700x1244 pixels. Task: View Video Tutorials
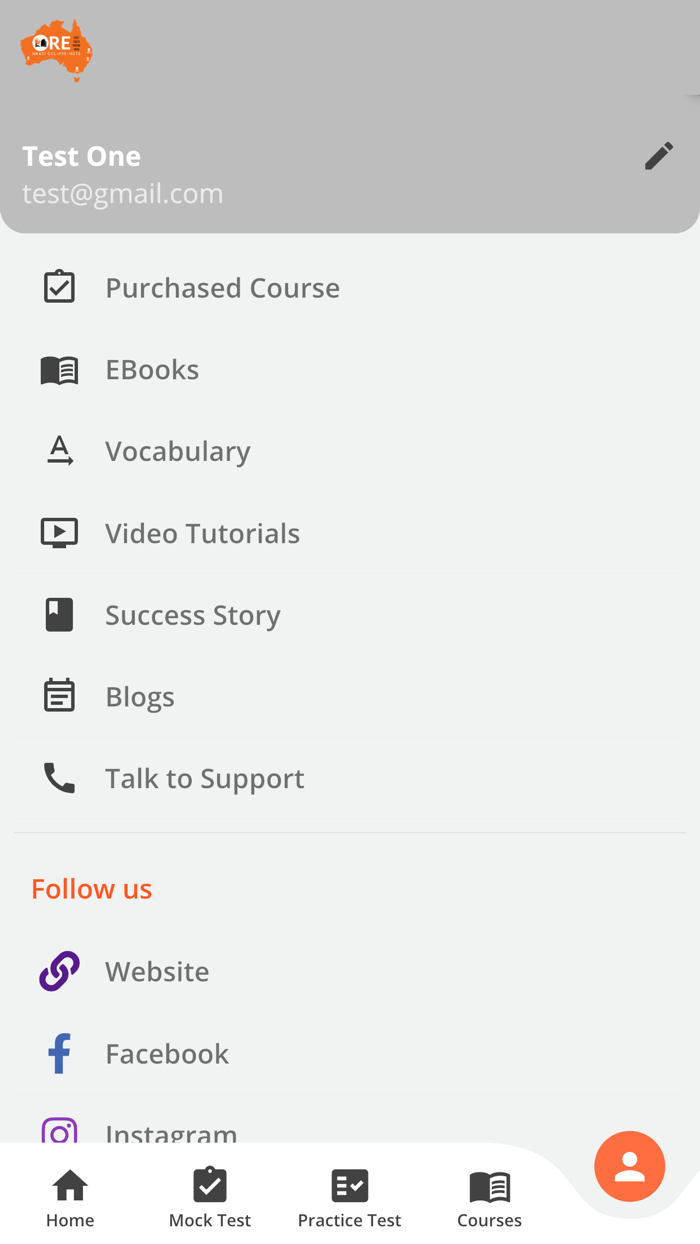coord(202,534)
